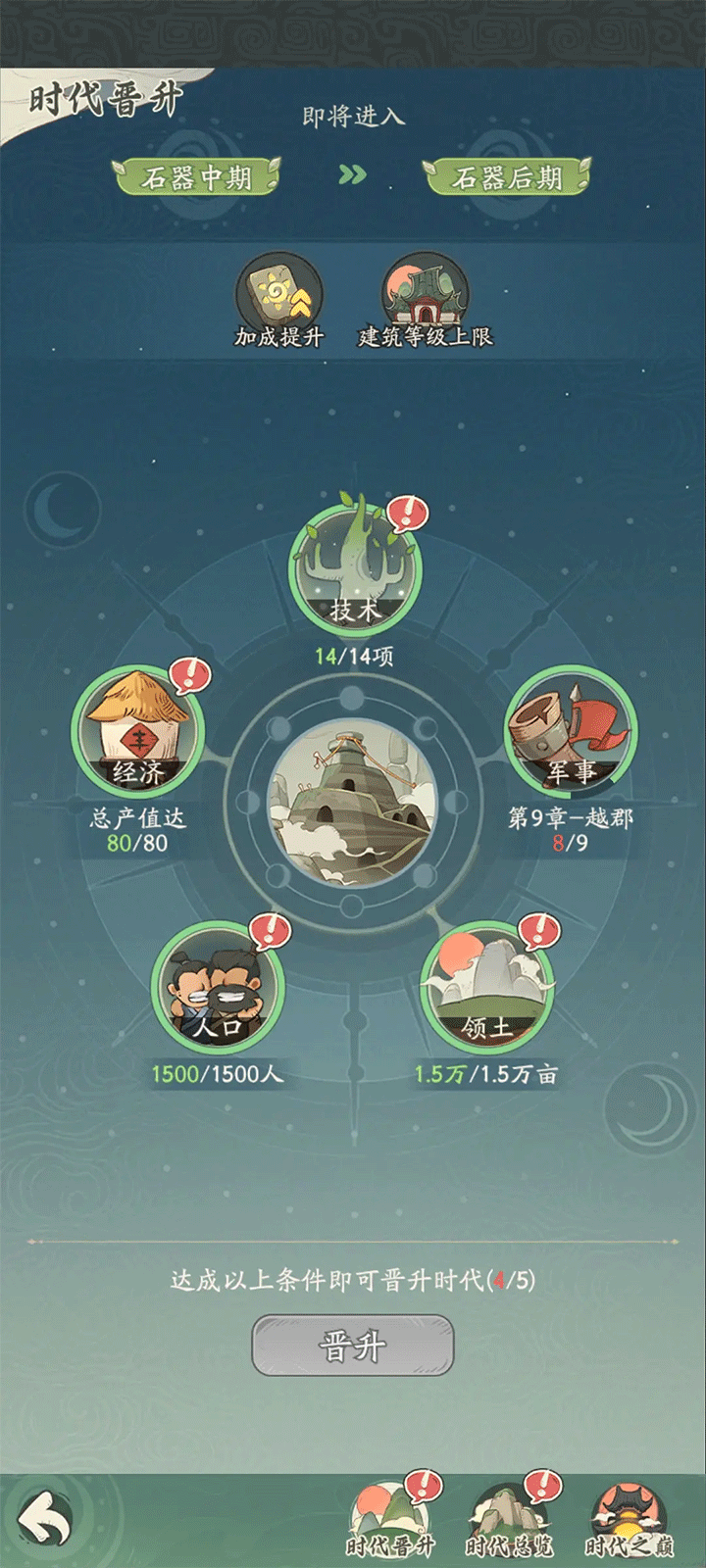Go back with the arrow icon
The image size is (706, 1568).
pyautogui.click(x=46, y=1520)
